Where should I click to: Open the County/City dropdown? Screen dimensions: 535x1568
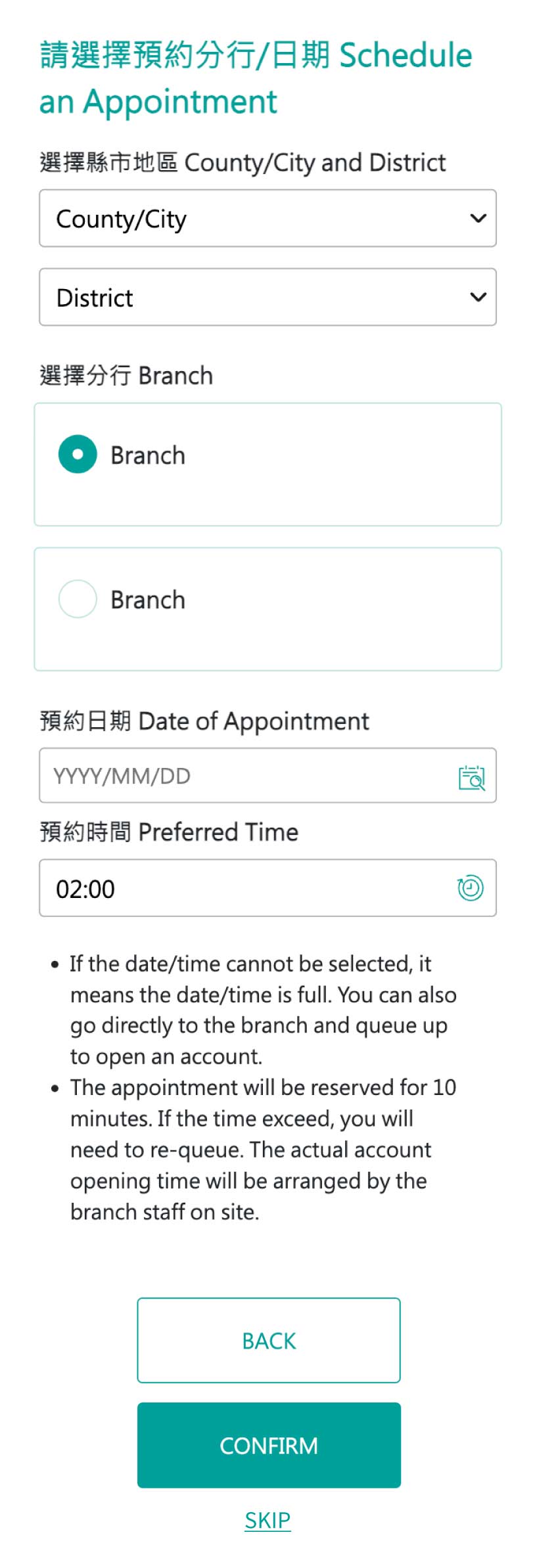pyautogui.click(x=267, y=218)
